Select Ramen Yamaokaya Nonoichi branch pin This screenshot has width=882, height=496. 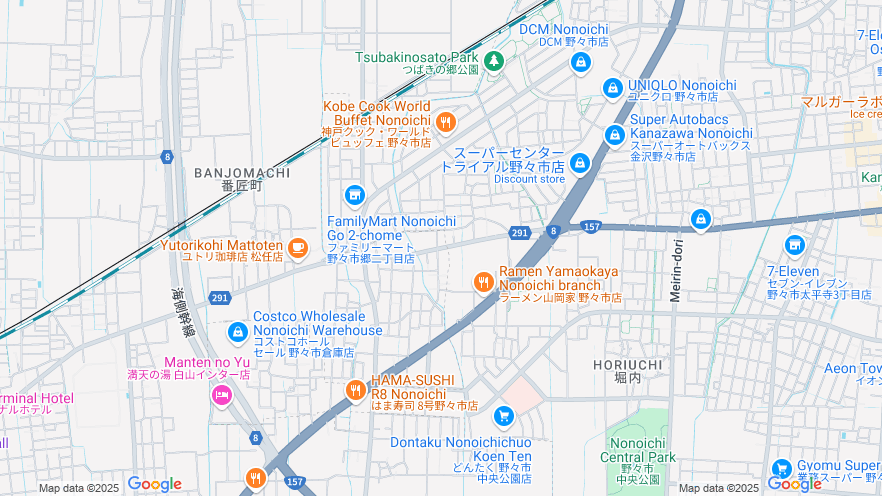pyautogui.click(x=484, y=283)
